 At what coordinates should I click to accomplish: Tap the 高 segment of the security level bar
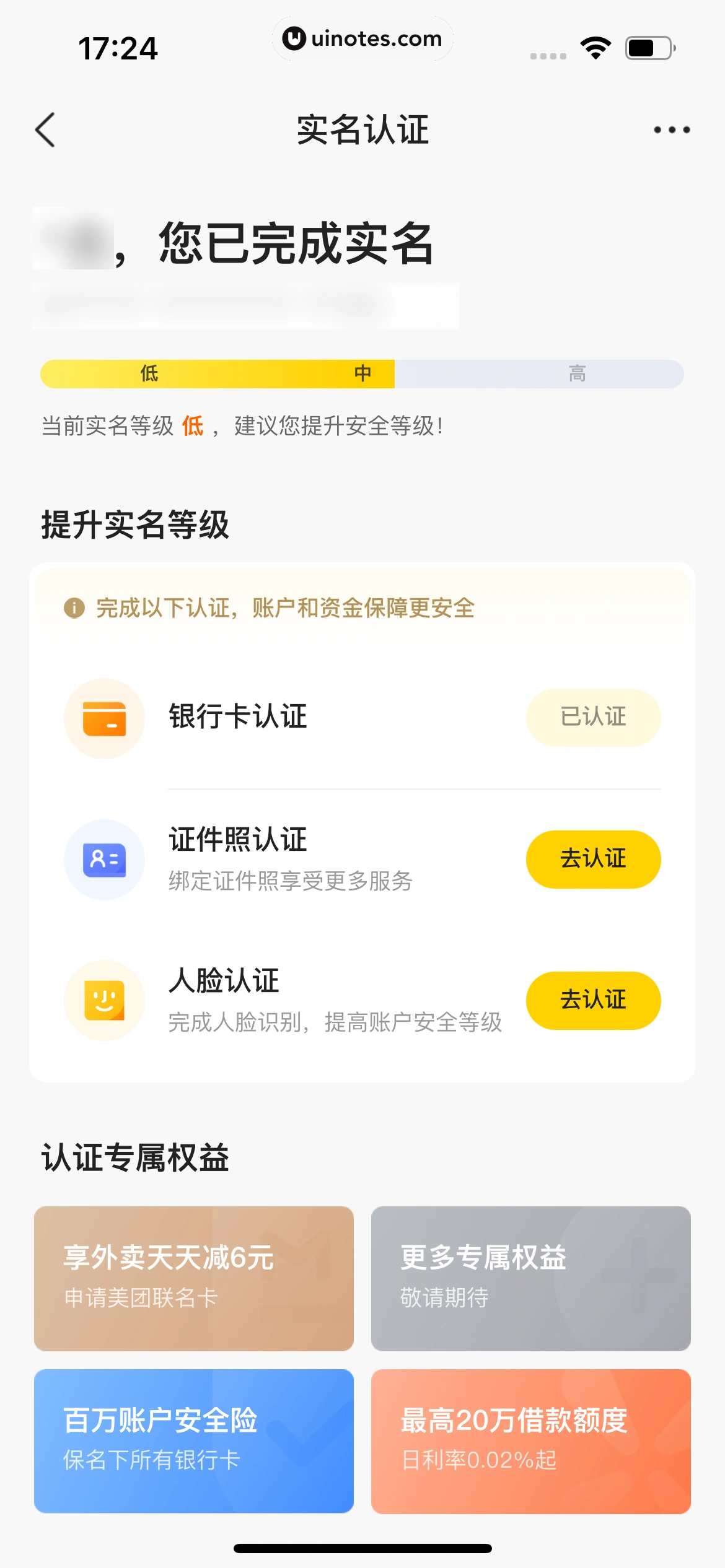pos(576,373)
